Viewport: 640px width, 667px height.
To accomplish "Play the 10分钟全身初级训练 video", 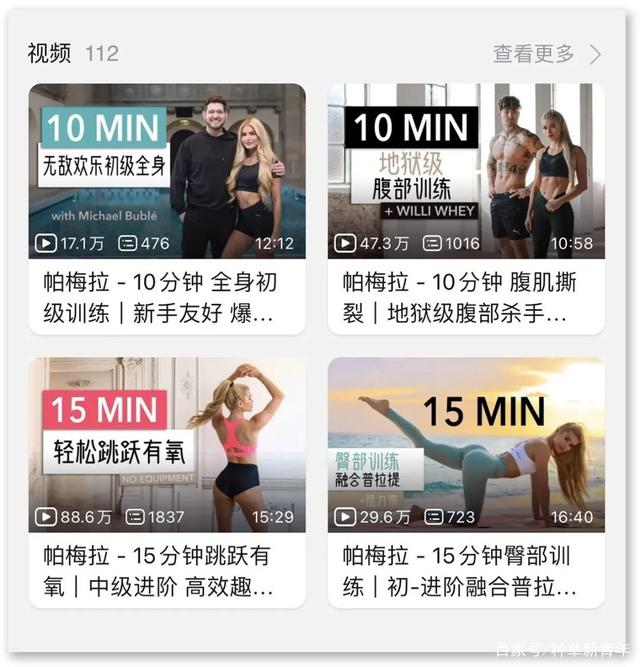I will (167, 171).
